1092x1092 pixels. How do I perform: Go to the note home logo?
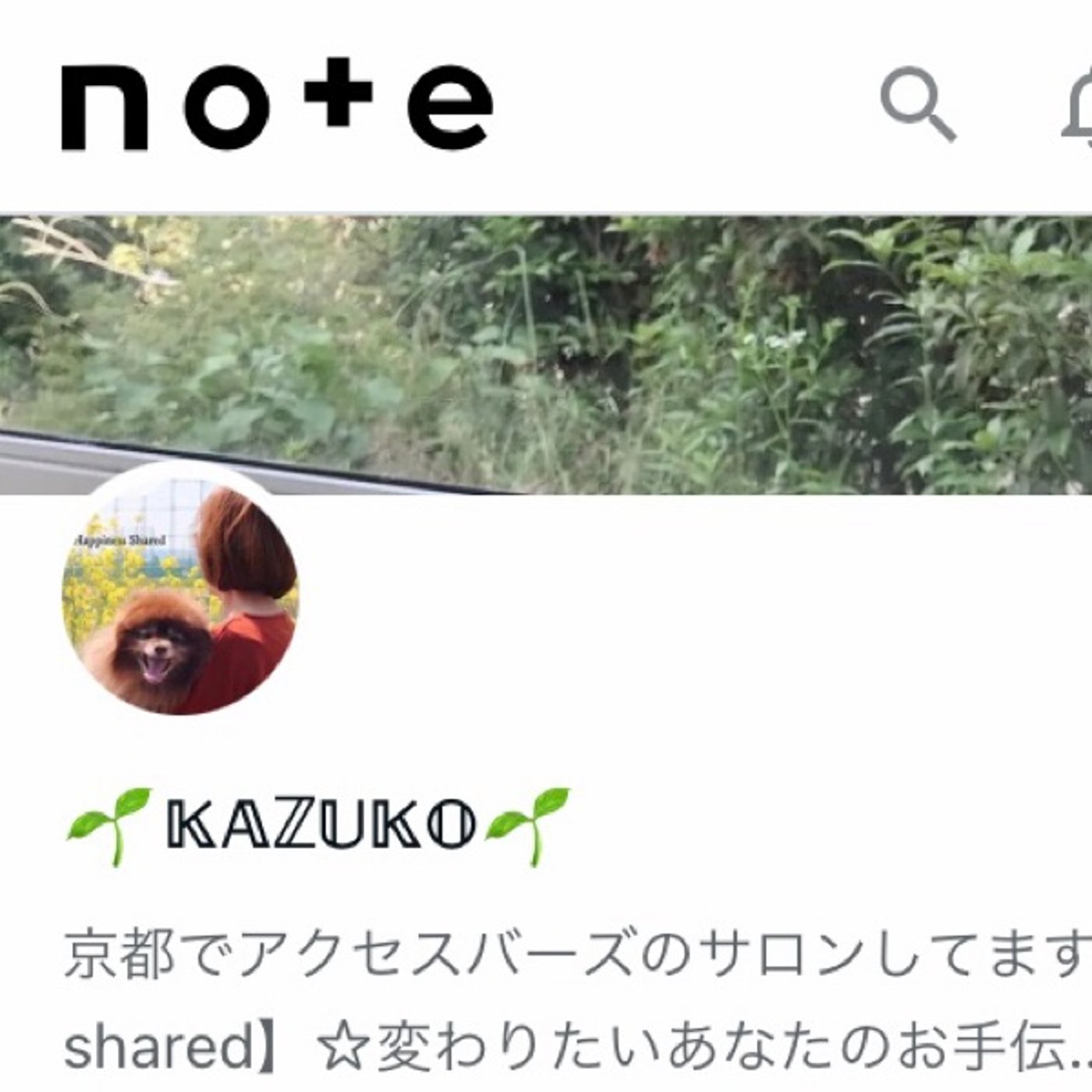pyautogui.click(x=277, y=107)
